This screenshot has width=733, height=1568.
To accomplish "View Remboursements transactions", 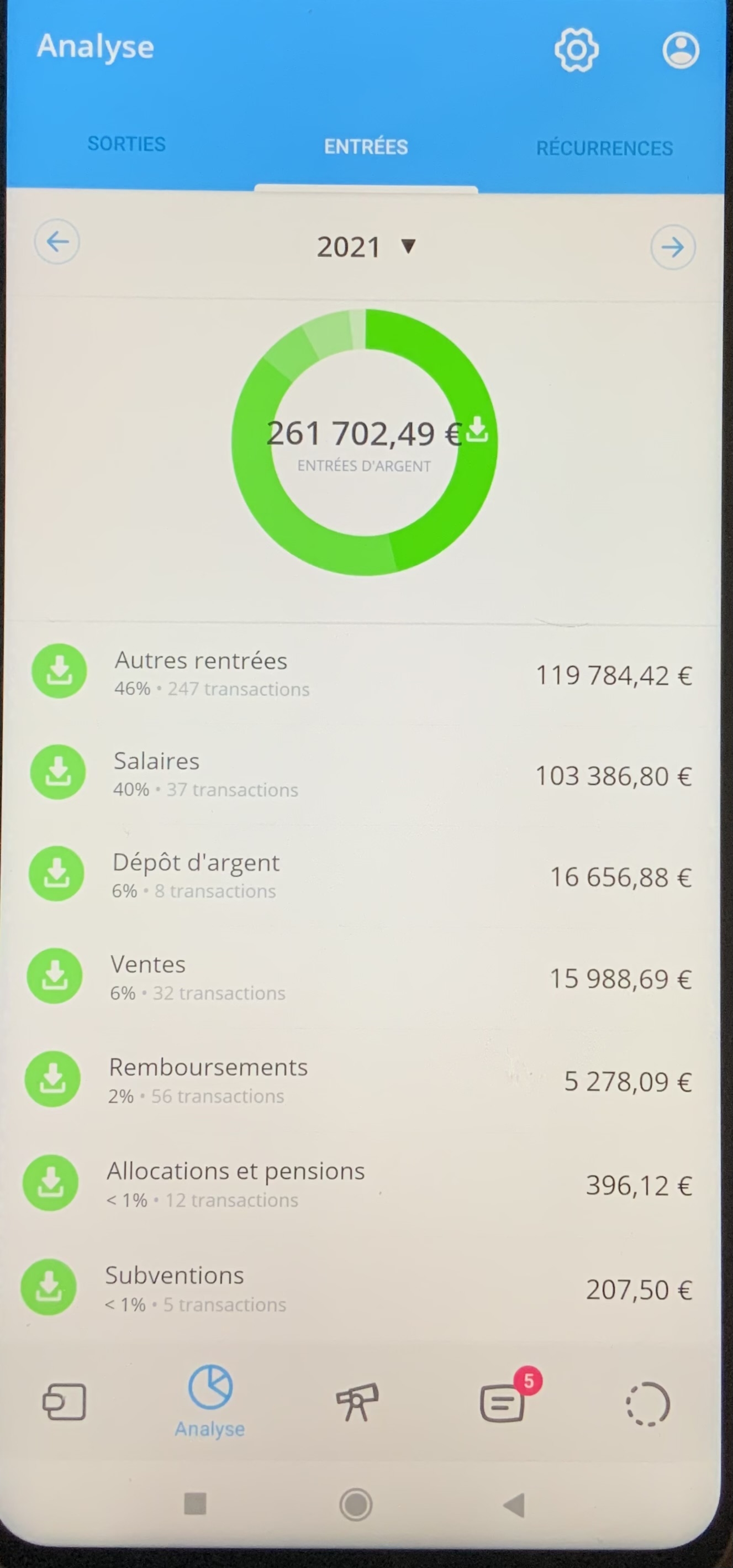I will [x=365, y=1081].
